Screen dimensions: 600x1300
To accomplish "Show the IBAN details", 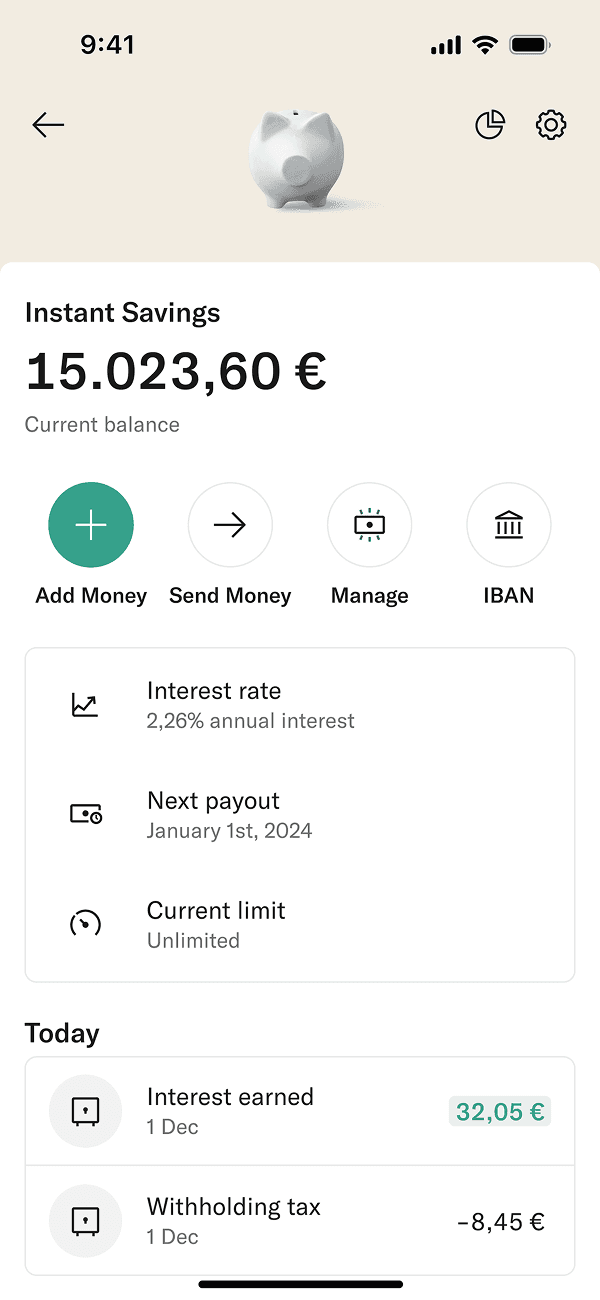I will point(509,525).
